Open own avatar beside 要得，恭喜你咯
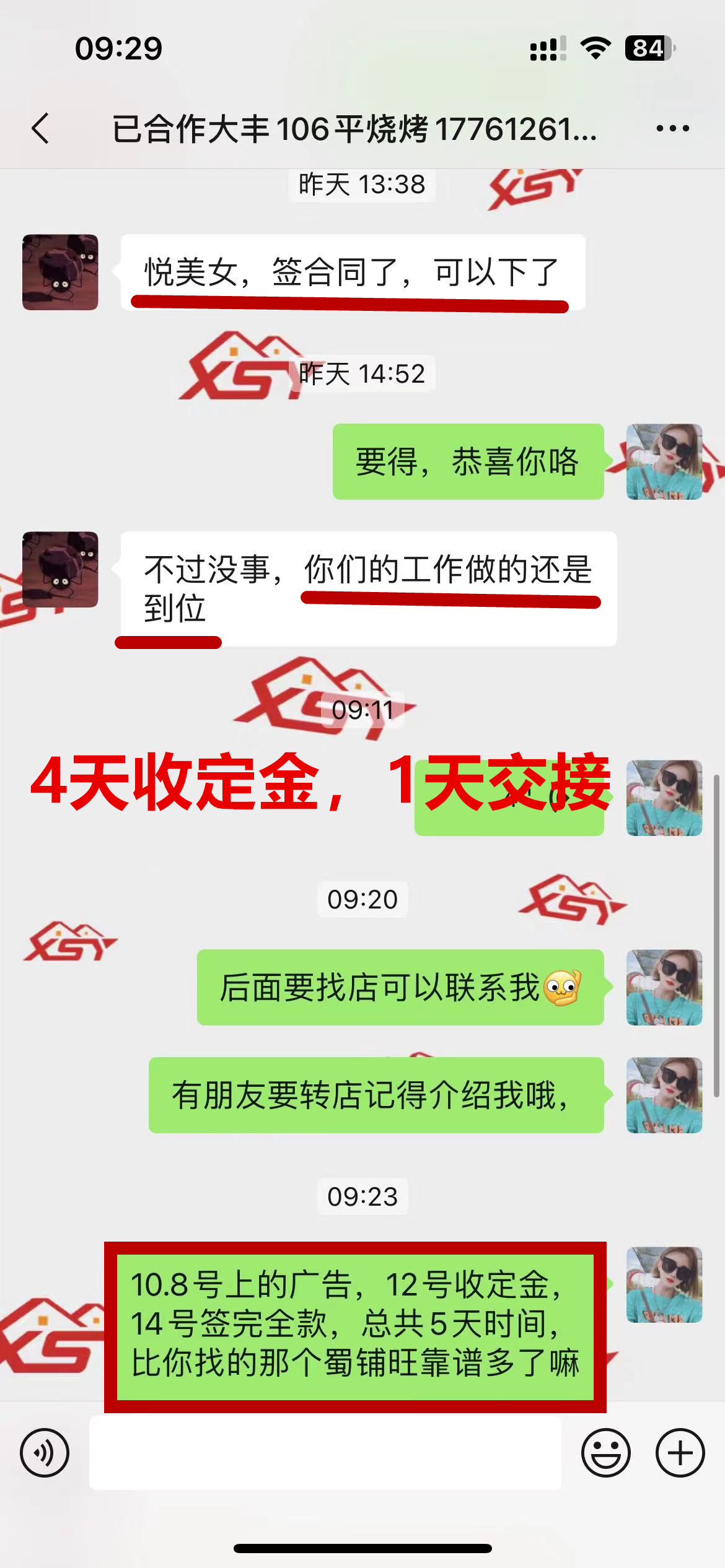The height and width of the screenshot is (1568, 725). 664,462
